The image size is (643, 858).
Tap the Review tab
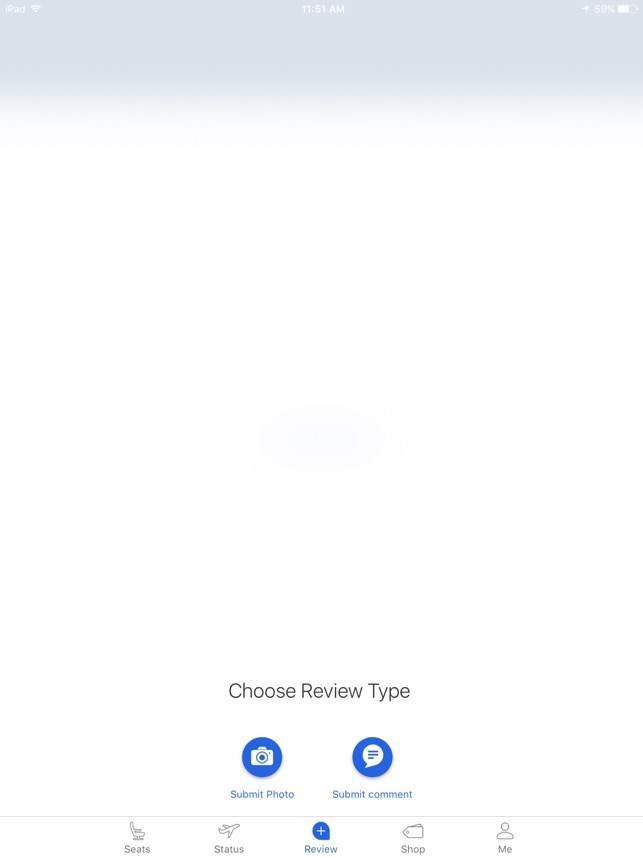click(321, 838)
